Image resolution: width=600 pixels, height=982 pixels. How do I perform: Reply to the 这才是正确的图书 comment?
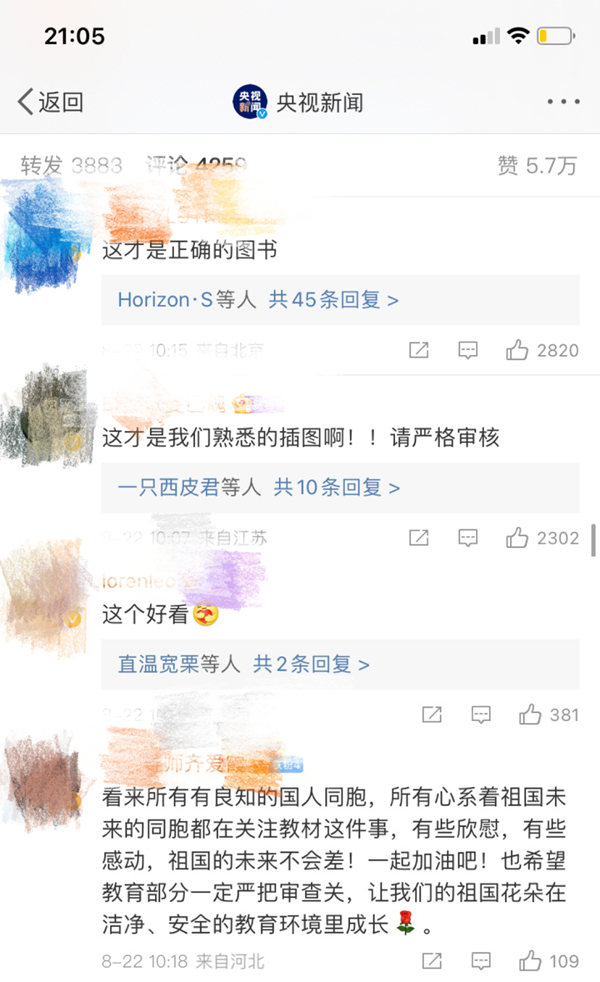pyautogui.click(x=468, y=350)
